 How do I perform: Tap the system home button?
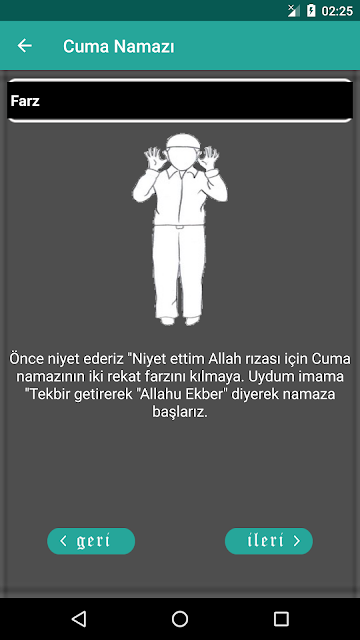180,619
